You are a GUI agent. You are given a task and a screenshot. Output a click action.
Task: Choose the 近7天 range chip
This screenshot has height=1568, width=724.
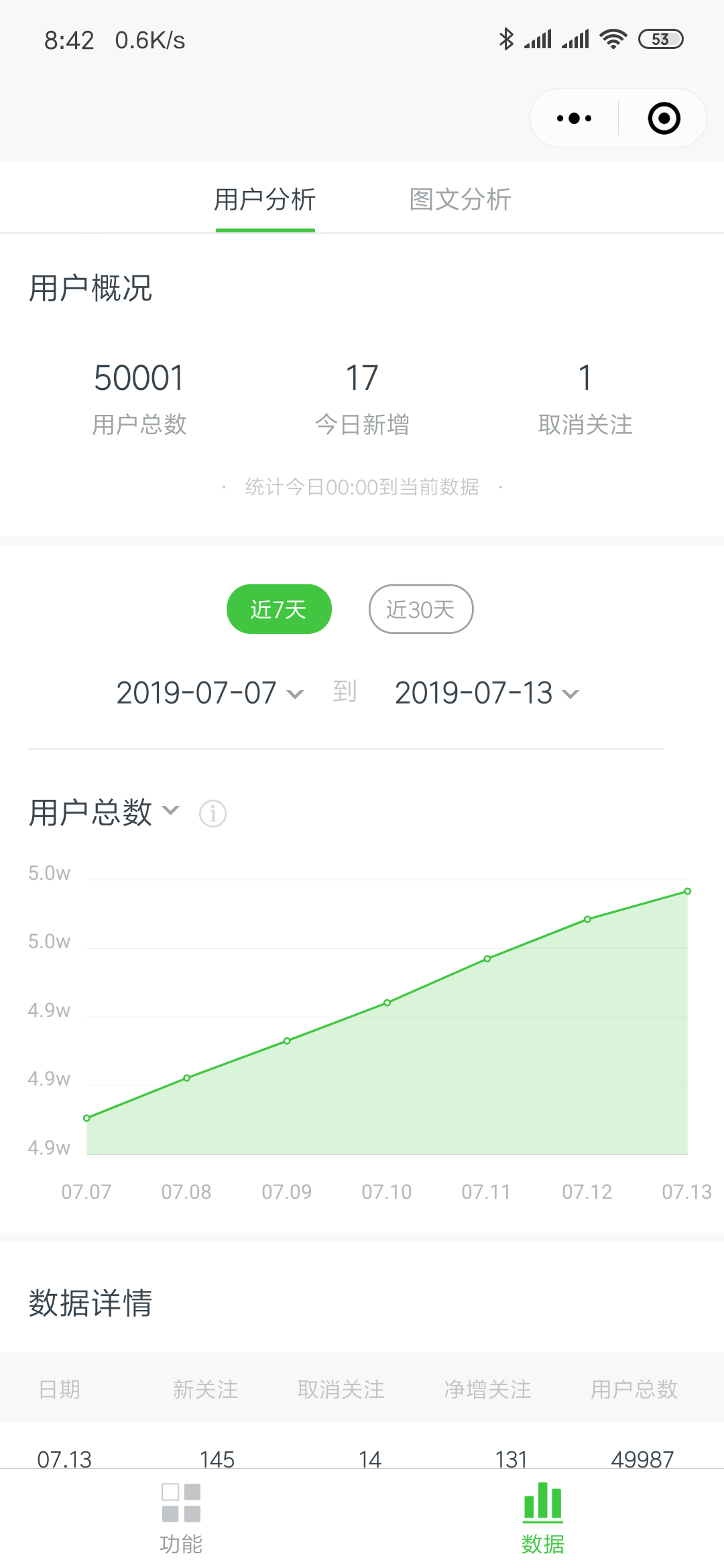(x=279, y=609)
